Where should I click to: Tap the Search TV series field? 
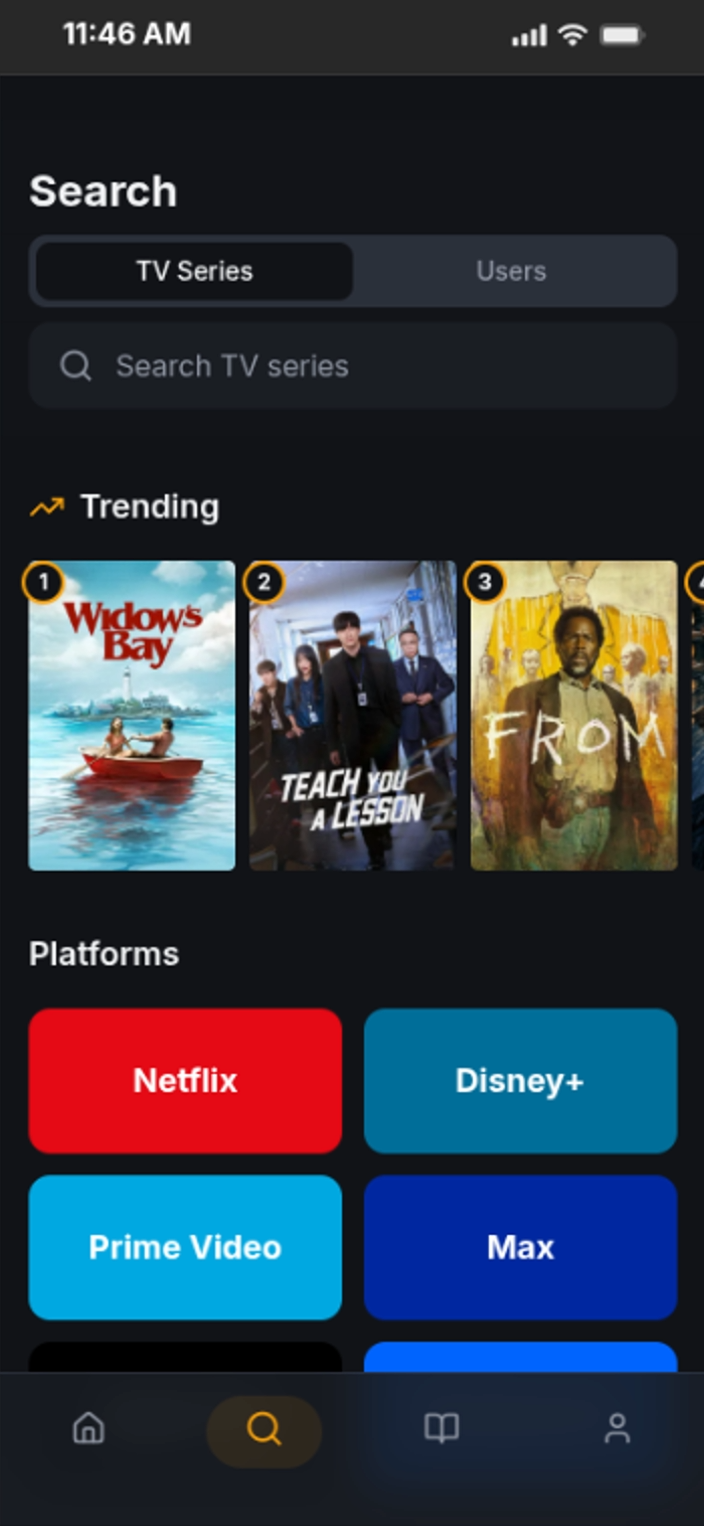click(x=353, y=366)
